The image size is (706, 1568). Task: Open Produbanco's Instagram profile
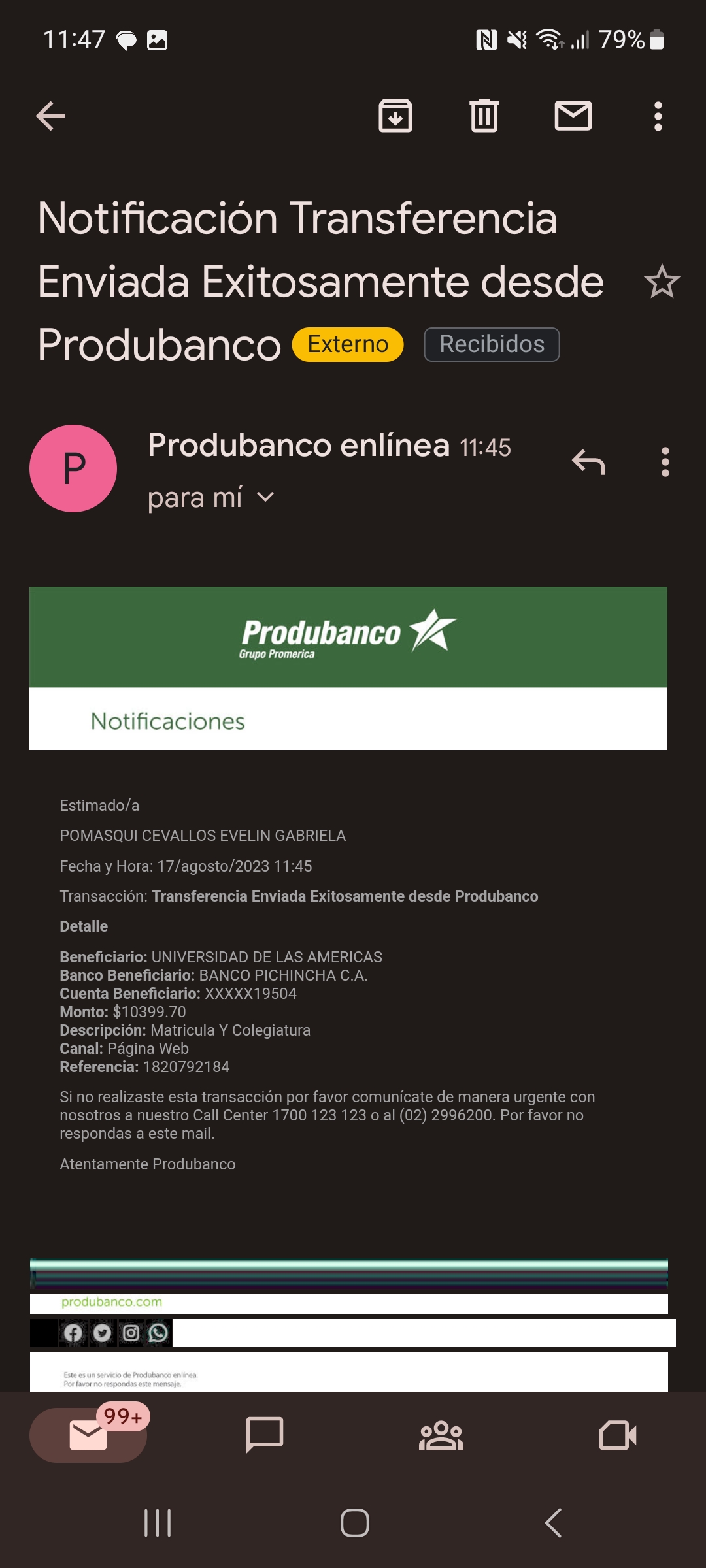tap(131, 1333)
